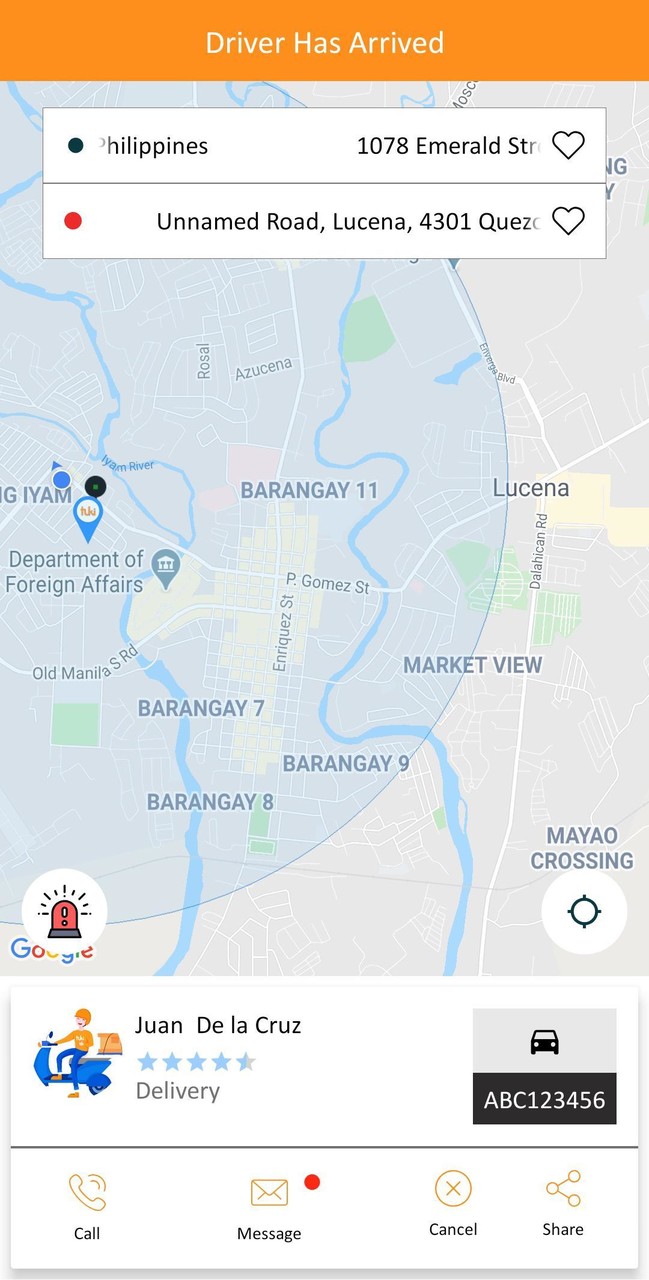Open the pickup address field
This screenshot has width=649, height=1280.
pos(300,146)
